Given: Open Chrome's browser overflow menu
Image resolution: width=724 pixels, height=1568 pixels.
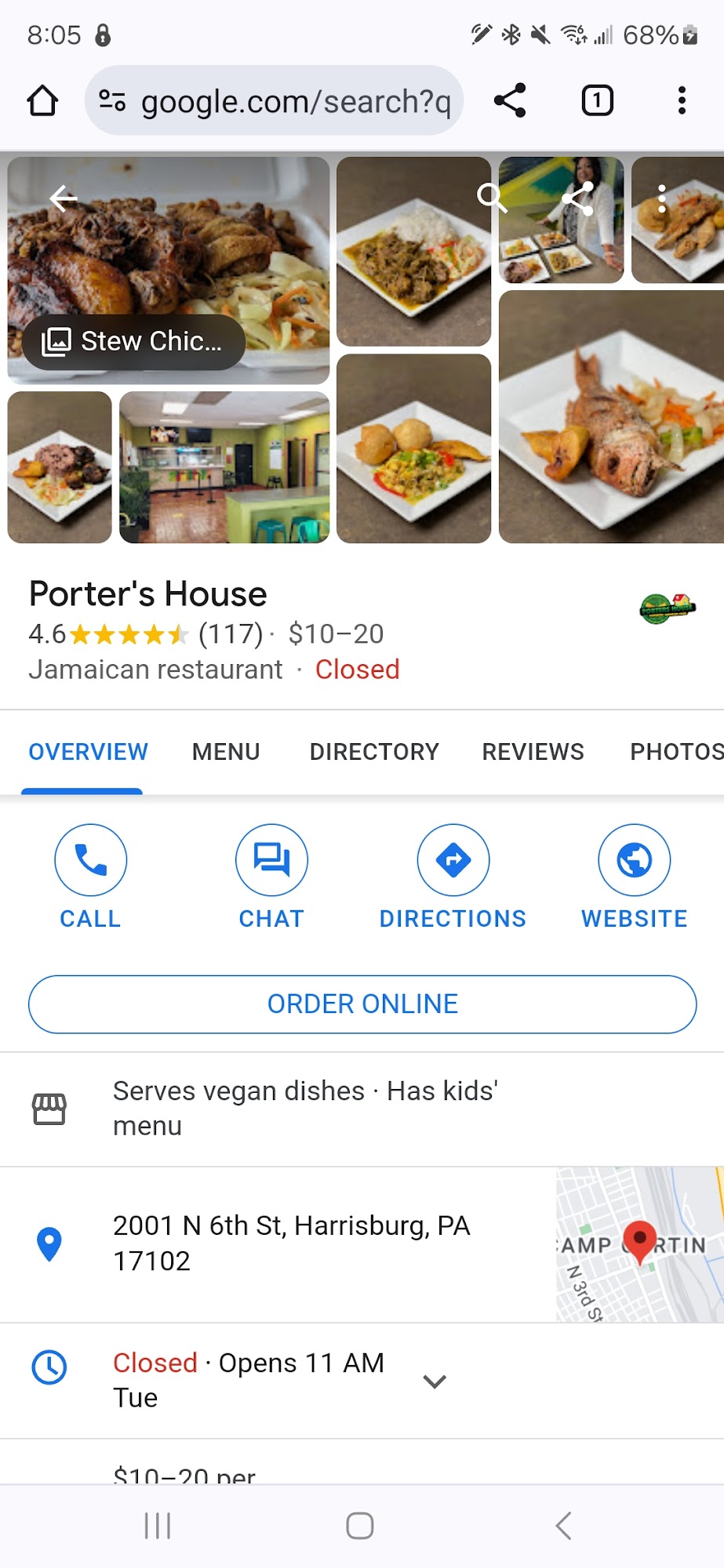Looking at the screenshot, I should point(682,100).
